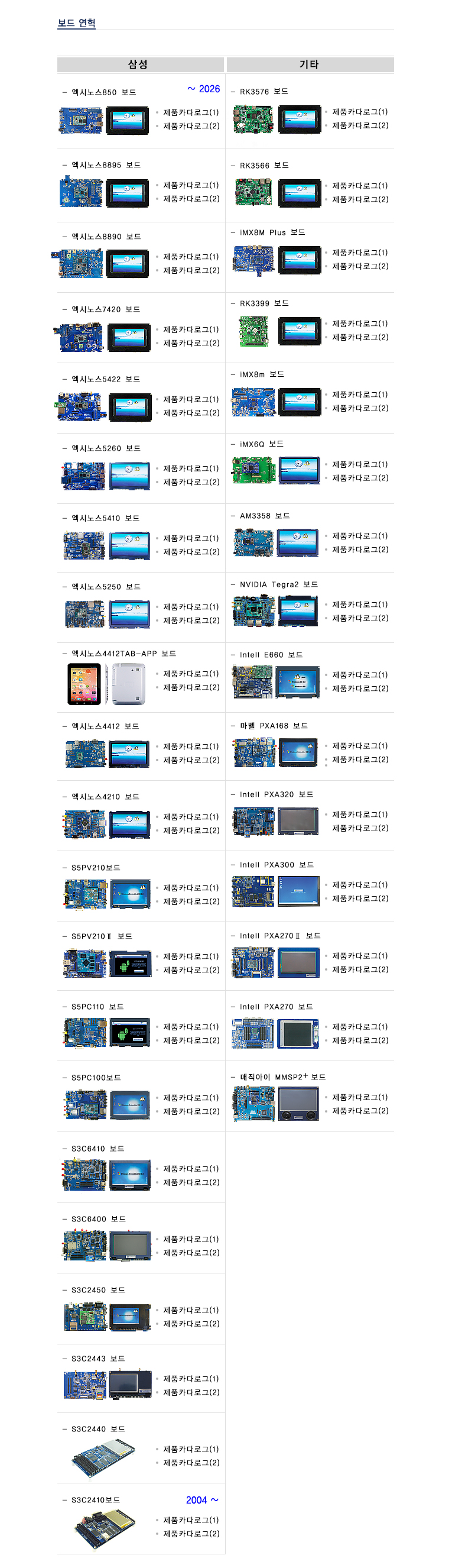452x1568 pixels.
Task: Open 제품카다로그(1) for 엑시노스850 보드
Action: (191, 112)
